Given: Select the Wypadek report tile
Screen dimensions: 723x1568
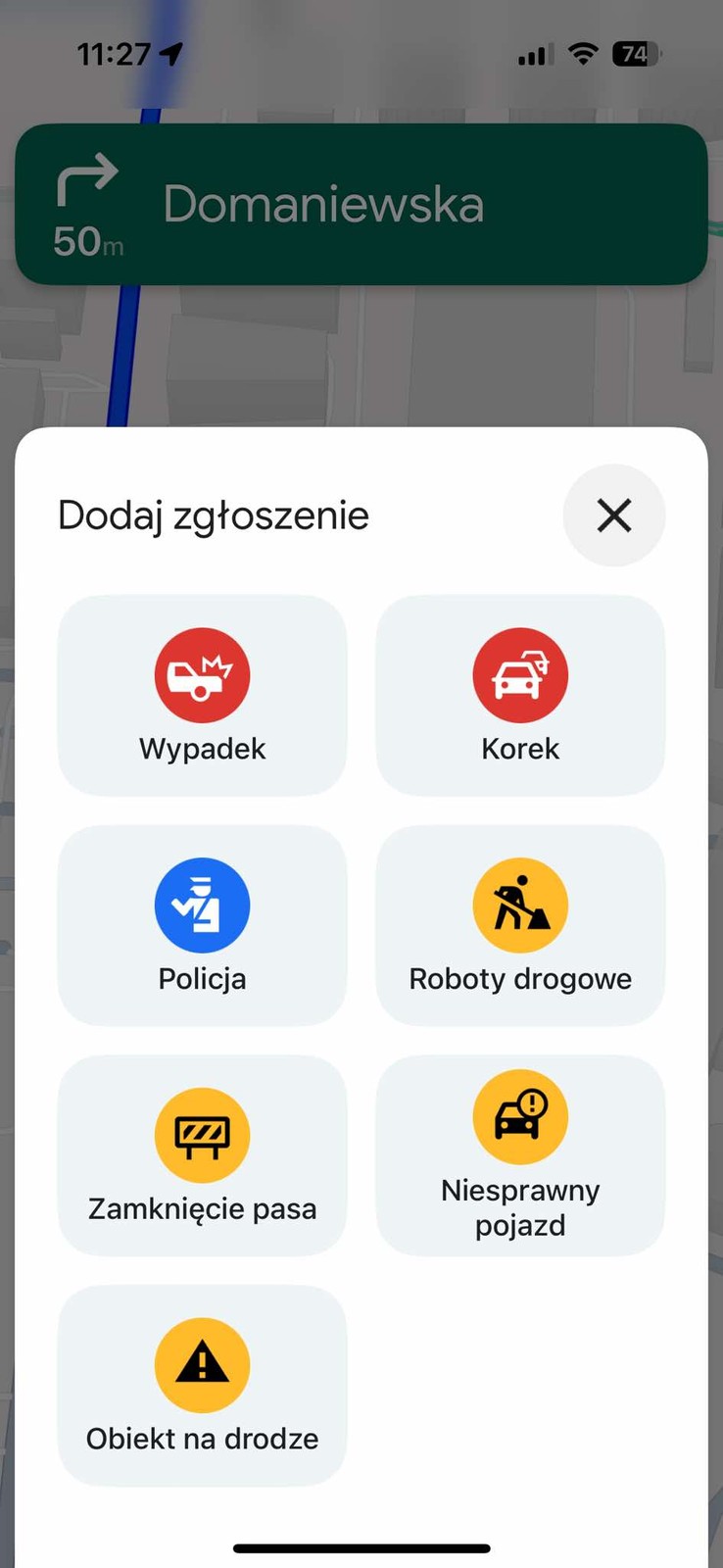Looking at the screenshot, I should coord(202,694).
